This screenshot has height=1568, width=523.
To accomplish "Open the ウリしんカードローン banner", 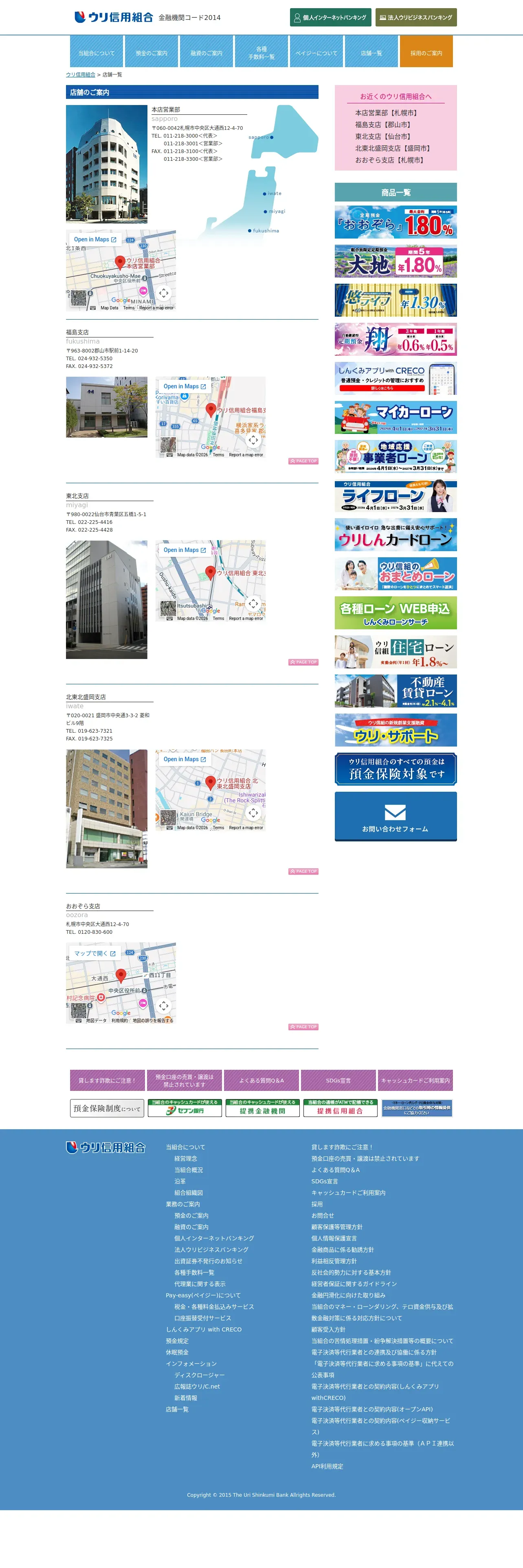I will [396, 534].
